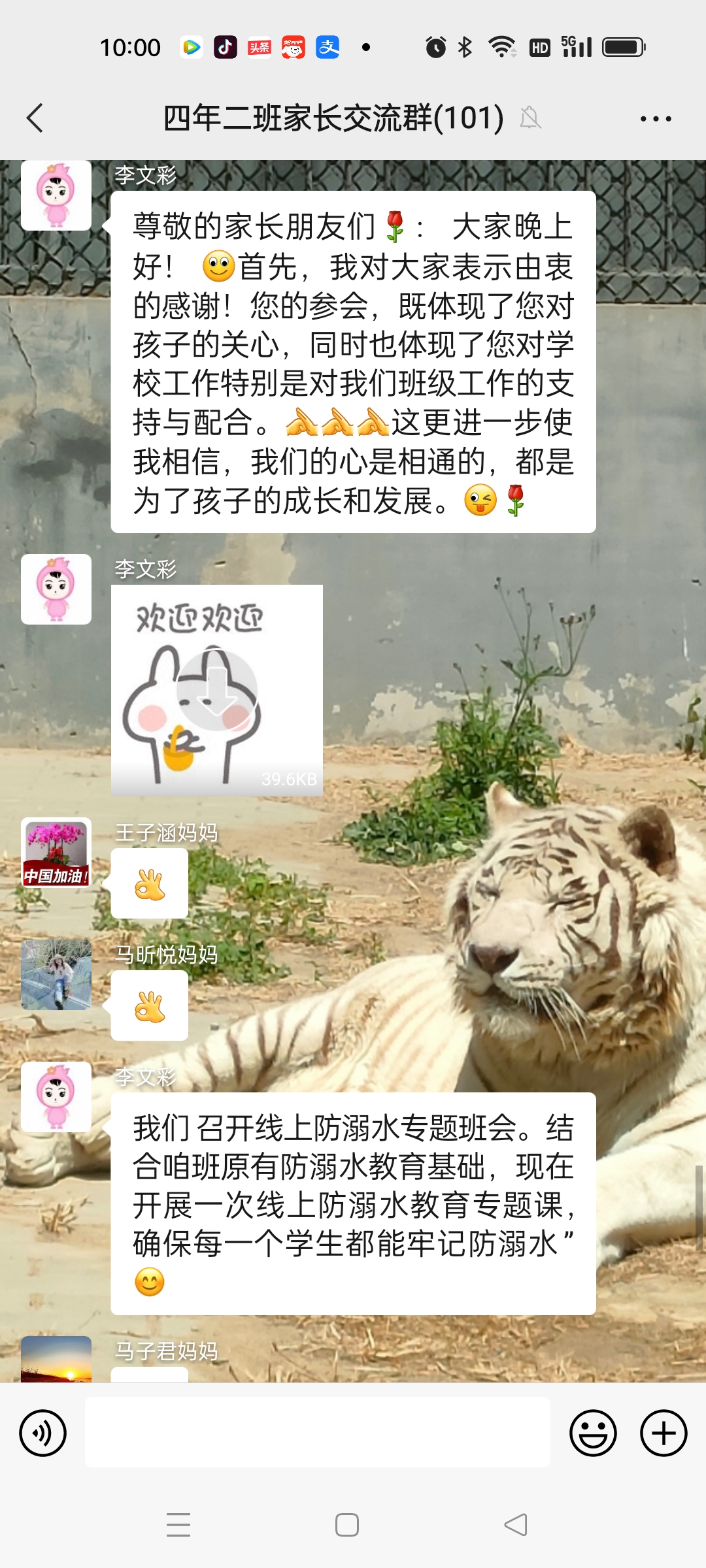Open 王子涵妈妈's avatar profile
Viewport: 706px width, 1568px height.
point(56,852)
